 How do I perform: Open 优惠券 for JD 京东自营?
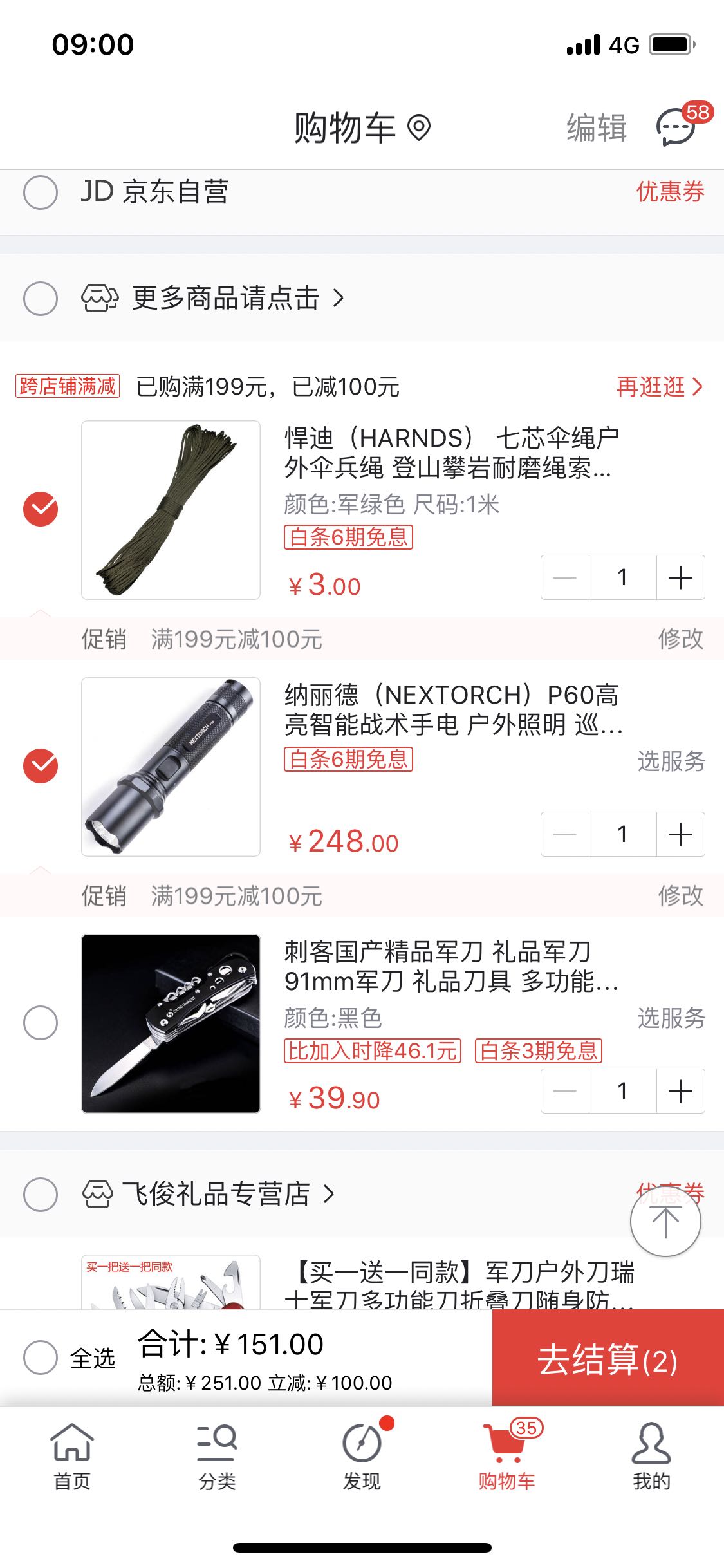(x=670, y=192)
